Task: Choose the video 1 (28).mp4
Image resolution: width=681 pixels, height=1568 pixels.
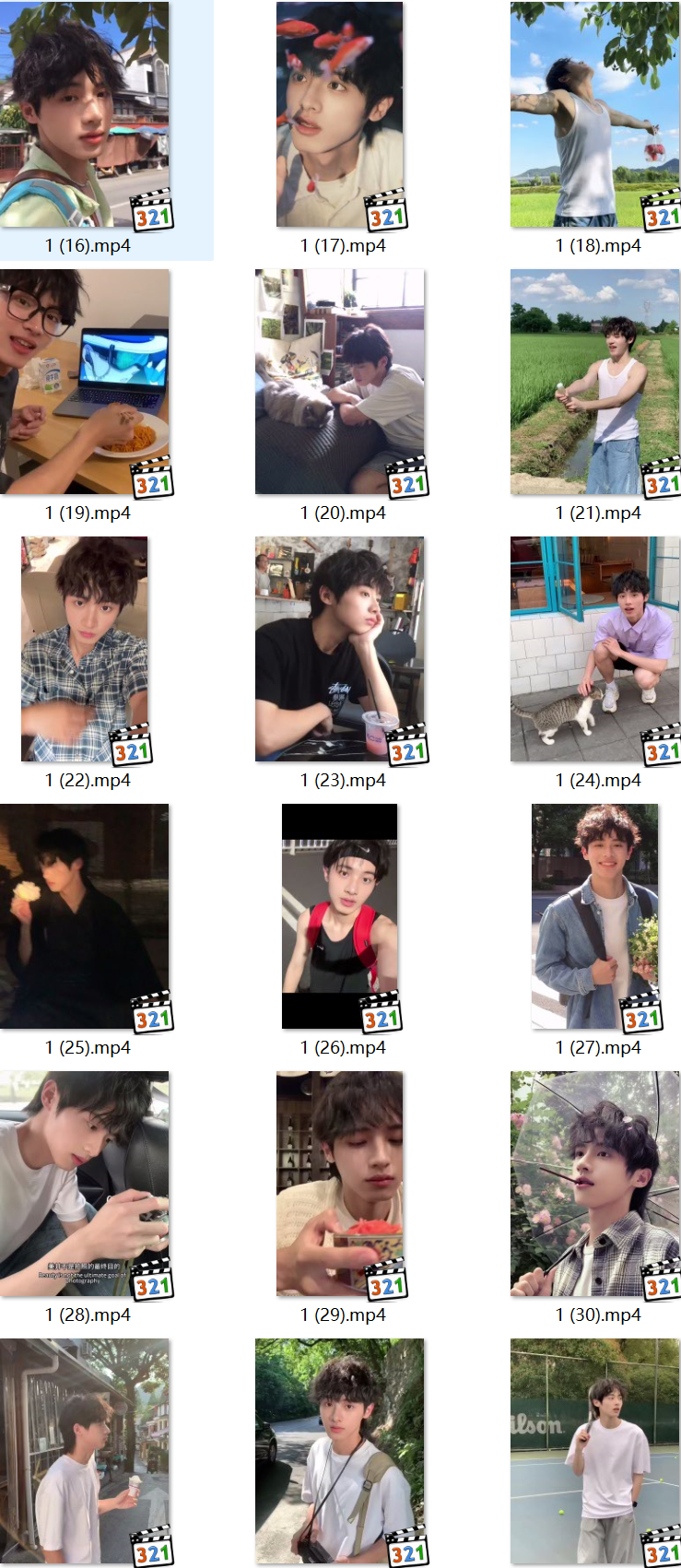Action: pyautogui.click(x=85, y=1184)
